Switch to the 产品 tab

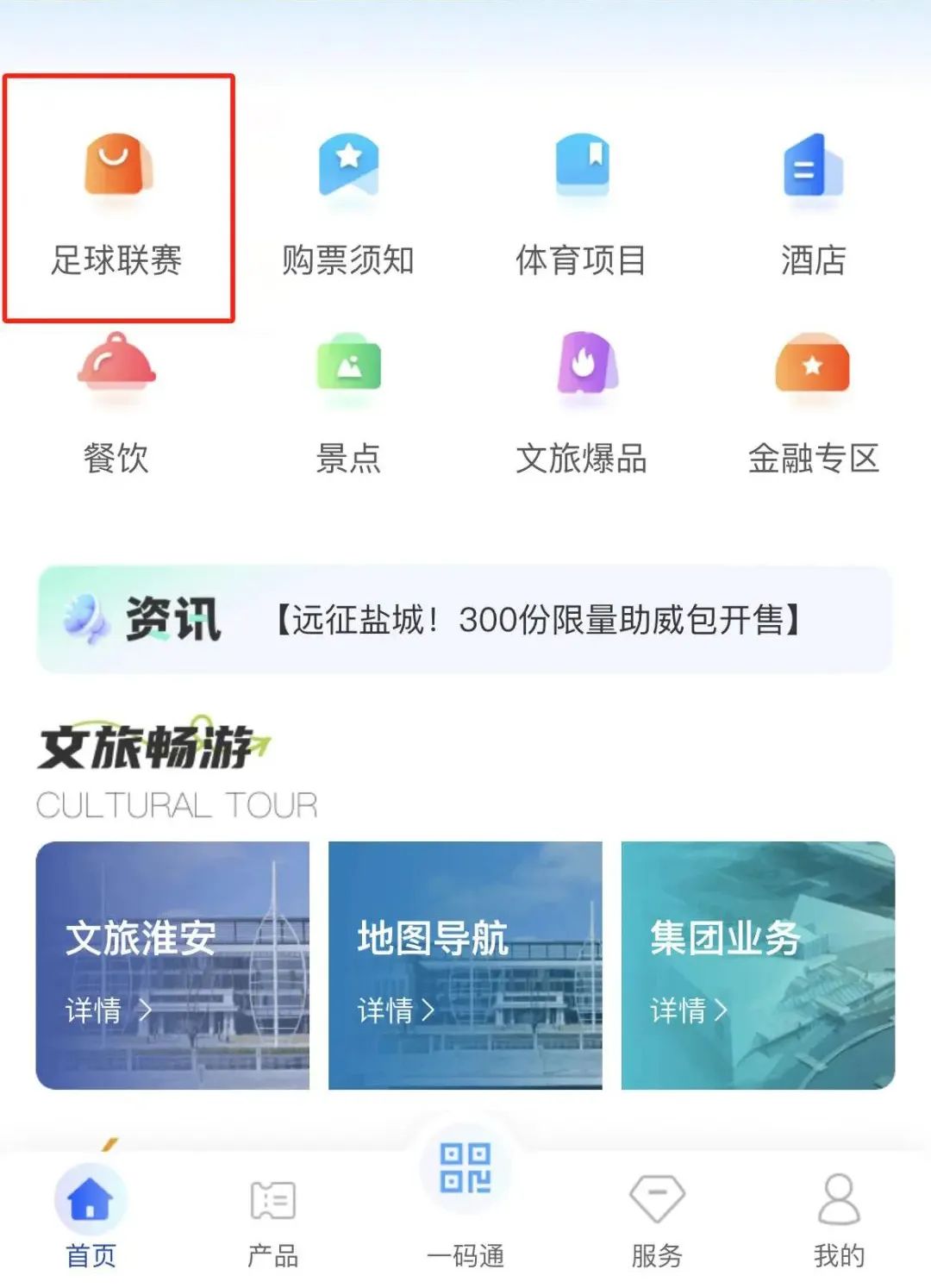pos(272,1217)
